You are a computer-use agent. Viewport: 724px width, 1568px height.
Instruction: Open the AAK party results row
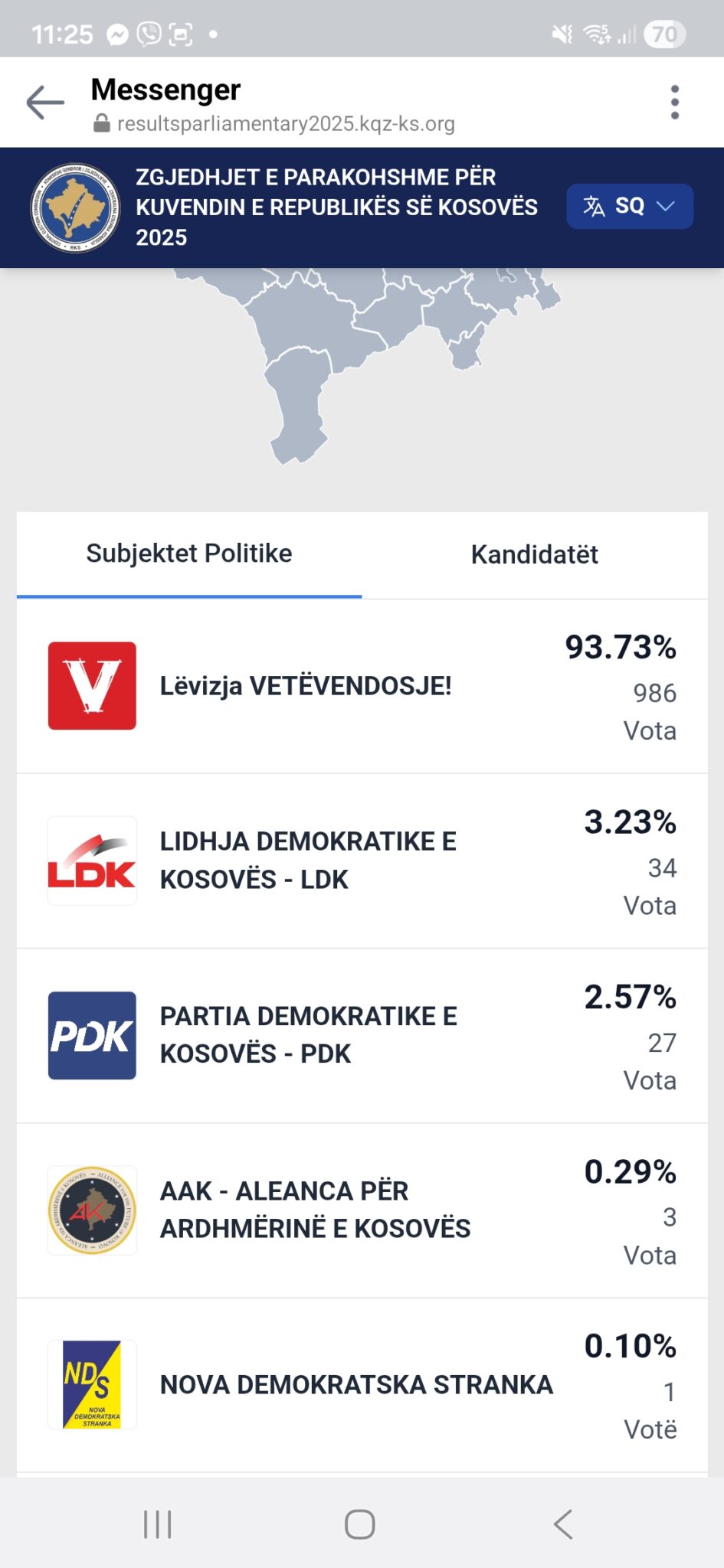coord(362,1210)
